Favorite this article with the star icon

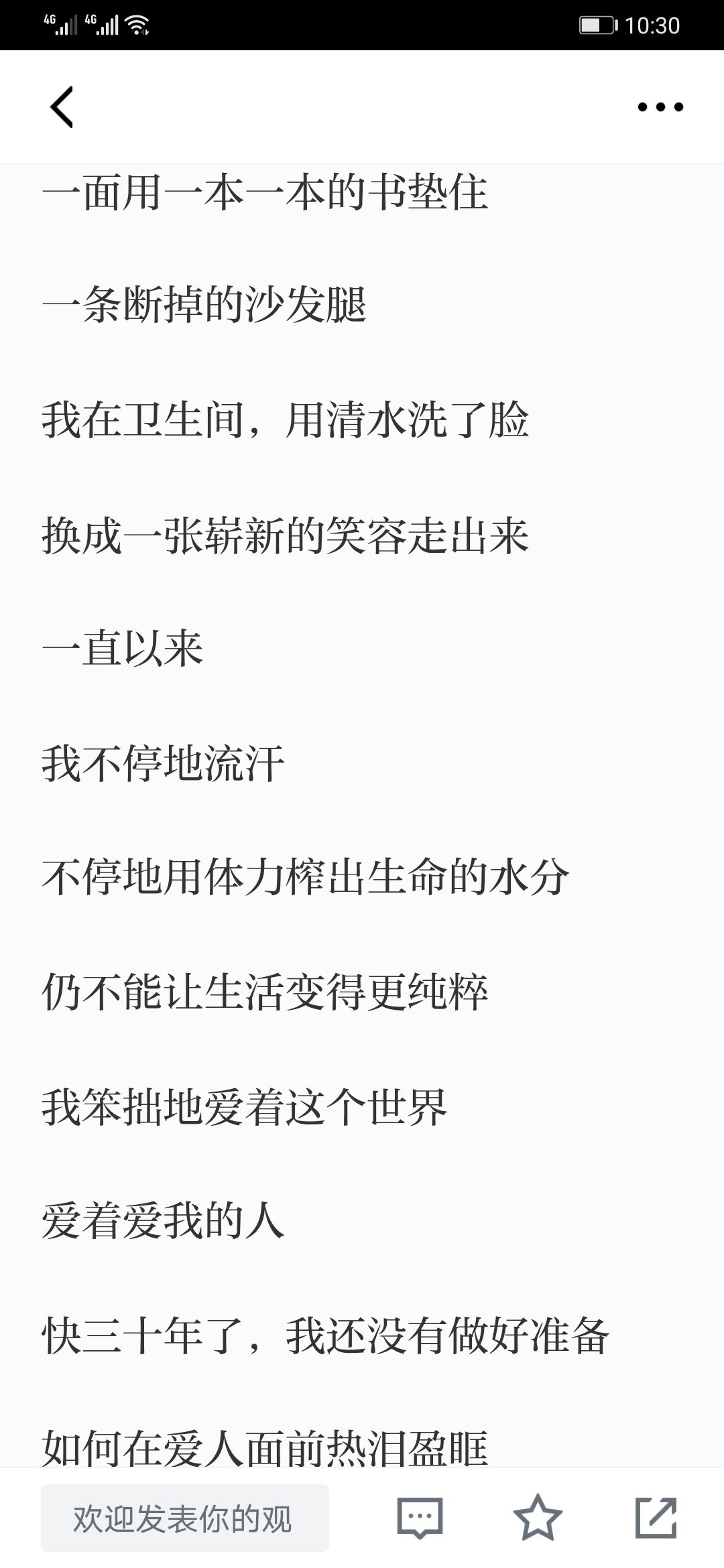tap(538, 1518)
